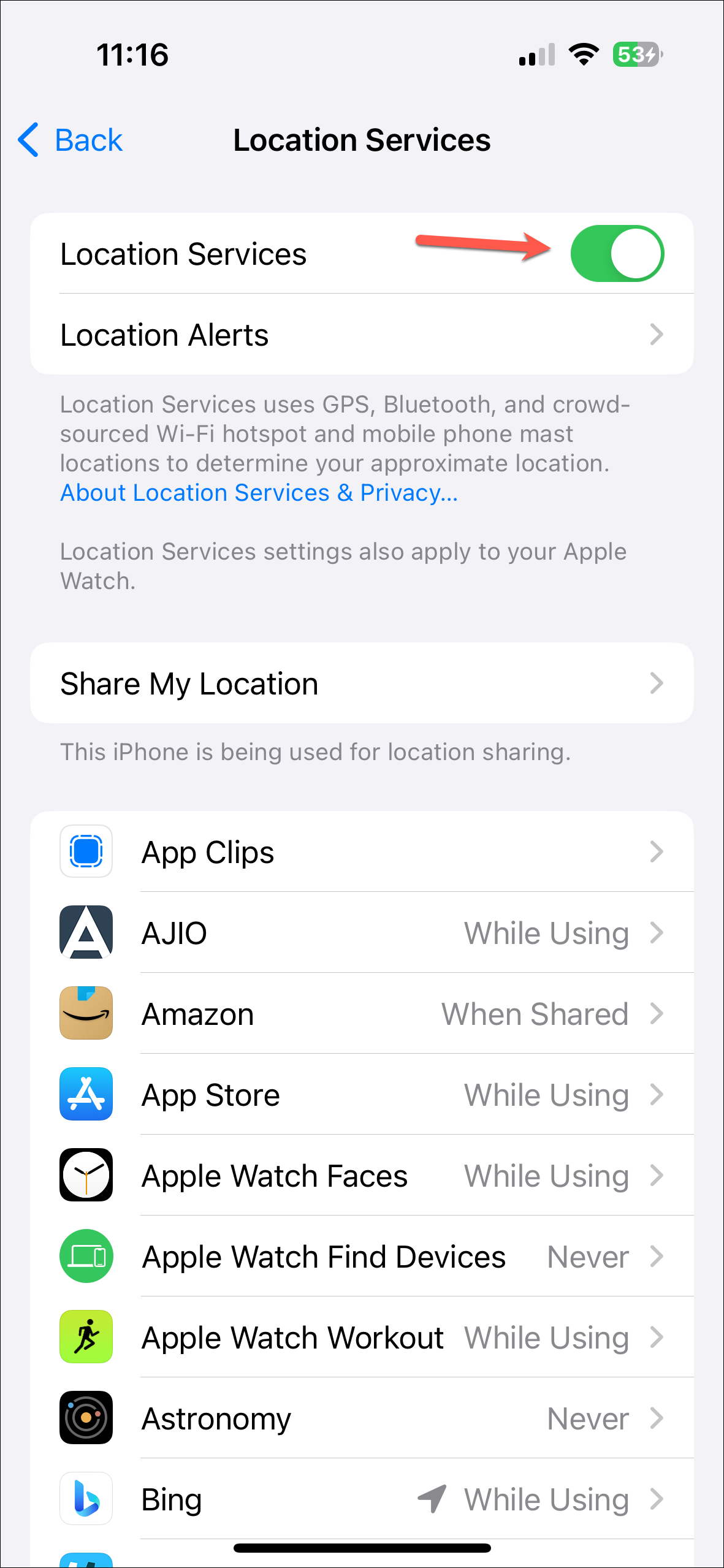Open Astronomy location settings
This screenshot has height=1568, width=724.
point(362,1418)
